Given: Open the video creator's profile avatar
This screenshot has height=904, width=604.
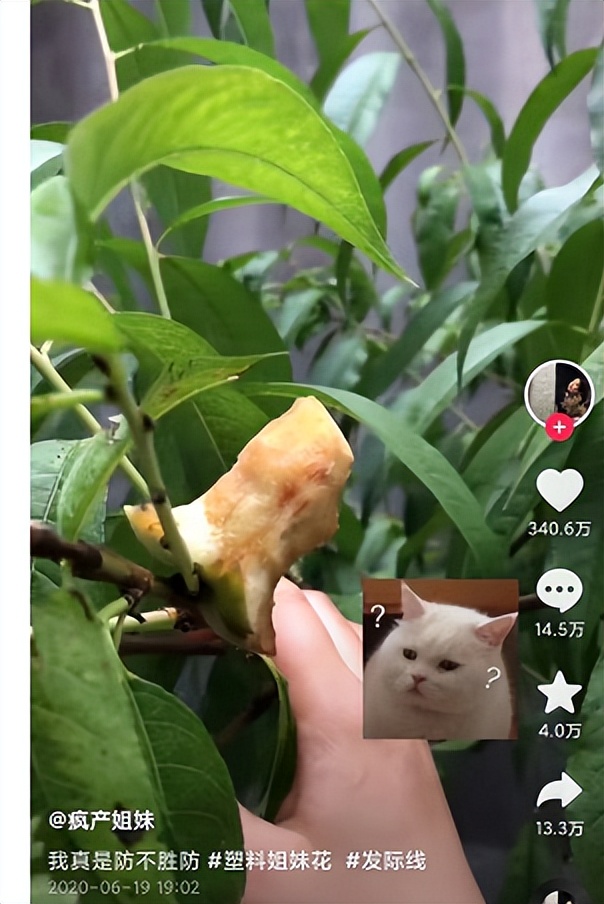Looking at the screenshot, I should (559, 391).
